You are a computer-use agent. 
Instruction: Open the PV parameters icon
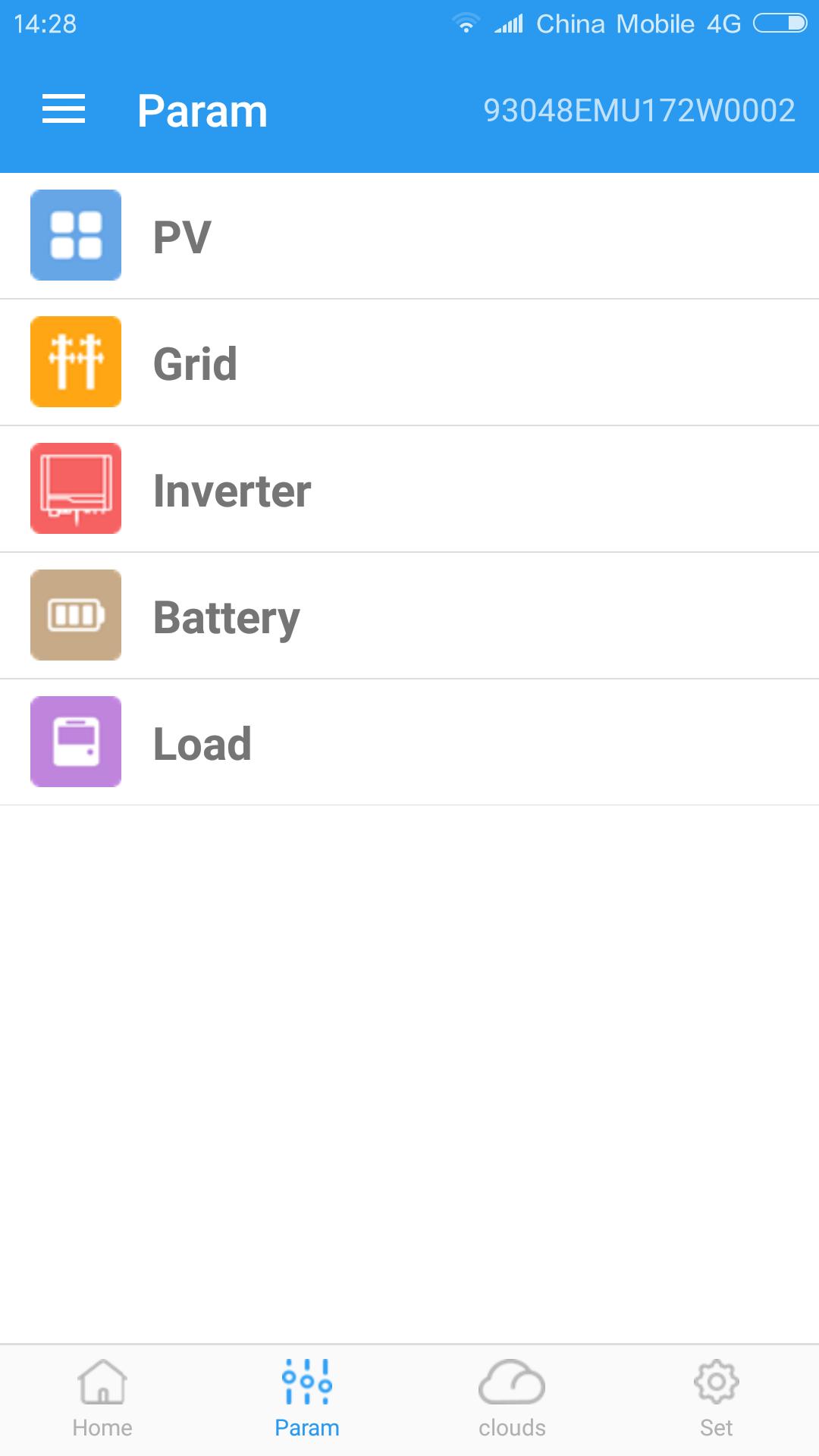coord(75,235)
